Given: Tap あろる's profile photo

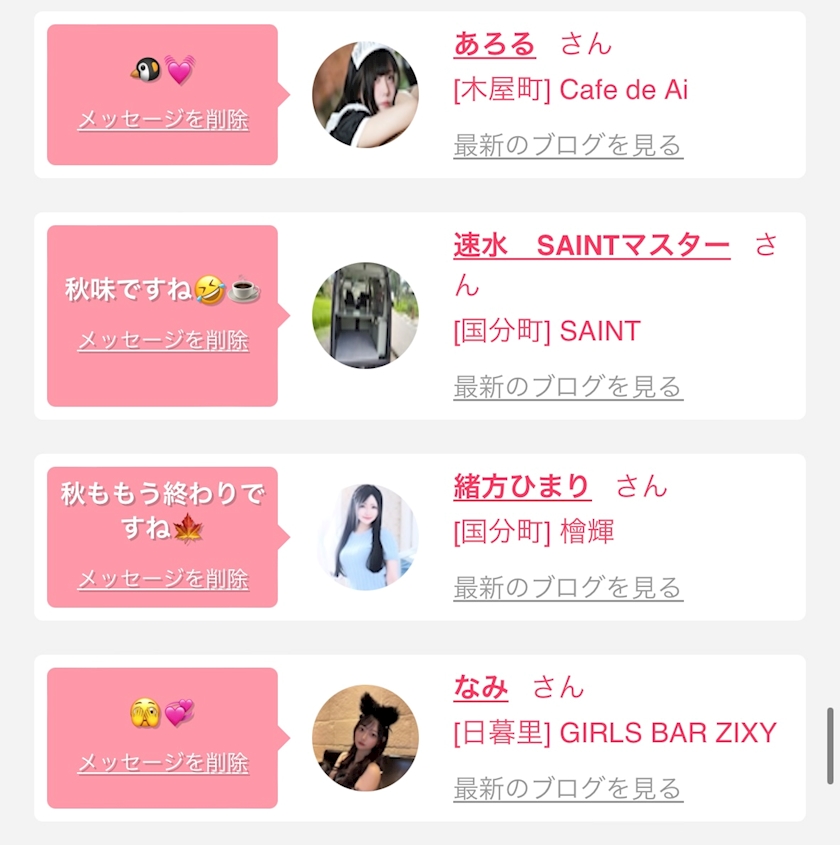Looking at the screenshot, I should [x=365, y=95].
